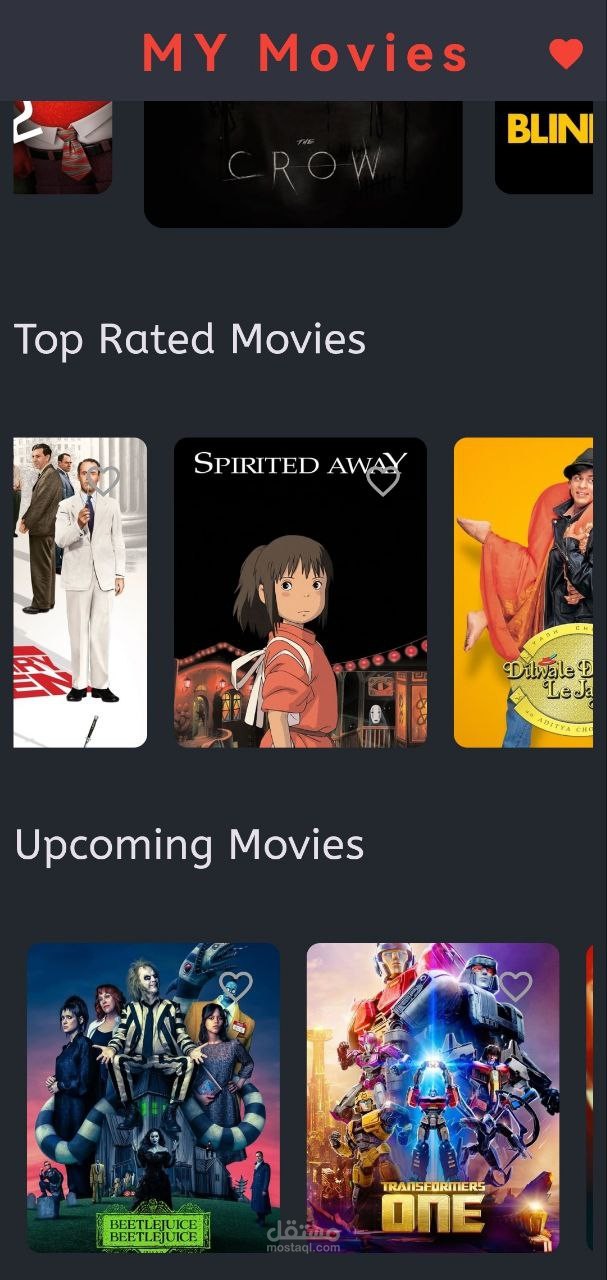Open The Crow movie card
Viewport: 607px width, 1280px height.
[x=303, y=164]
